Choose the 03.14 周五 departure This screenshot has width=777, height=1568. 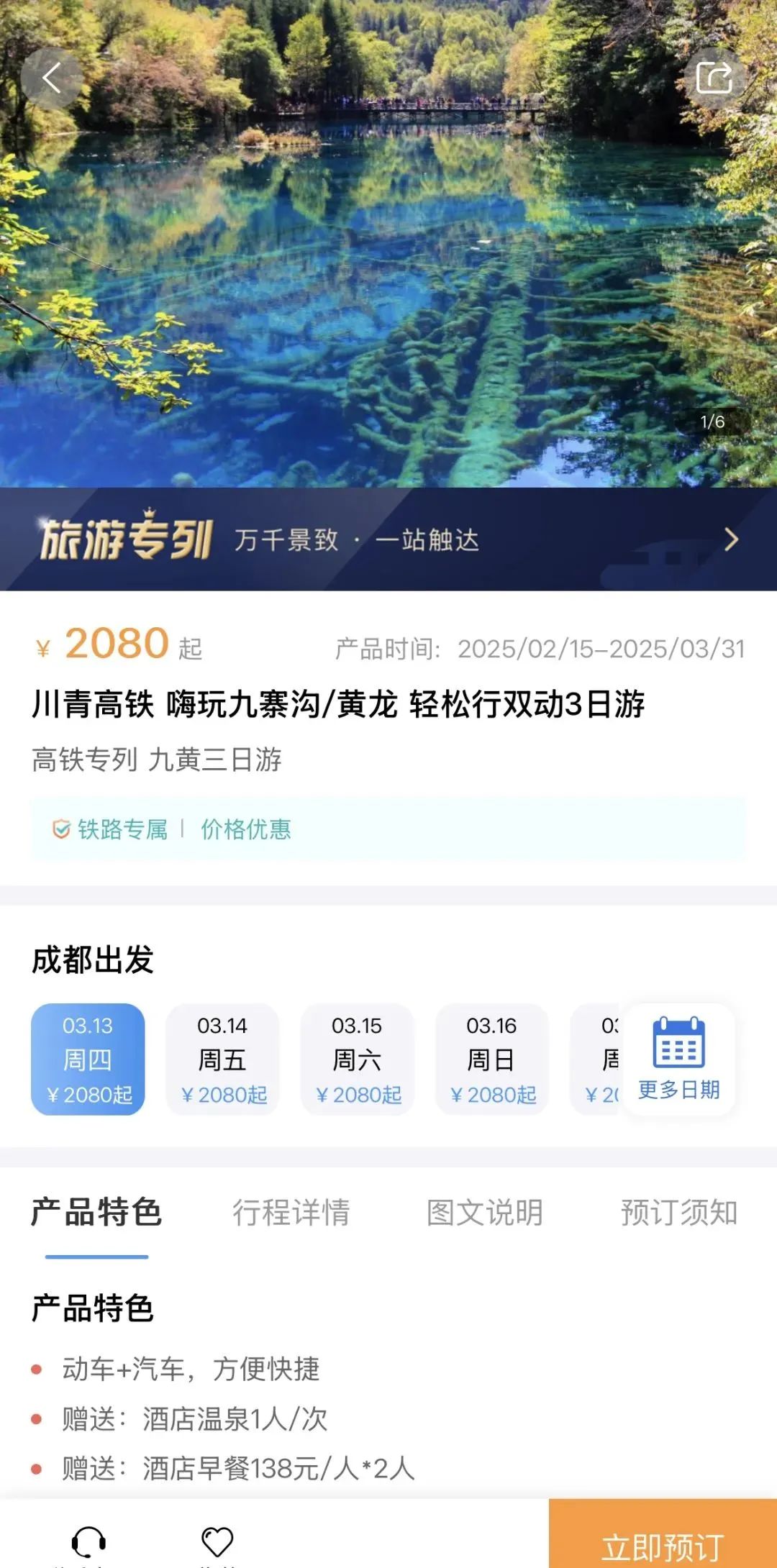(x=222, y=1059)
